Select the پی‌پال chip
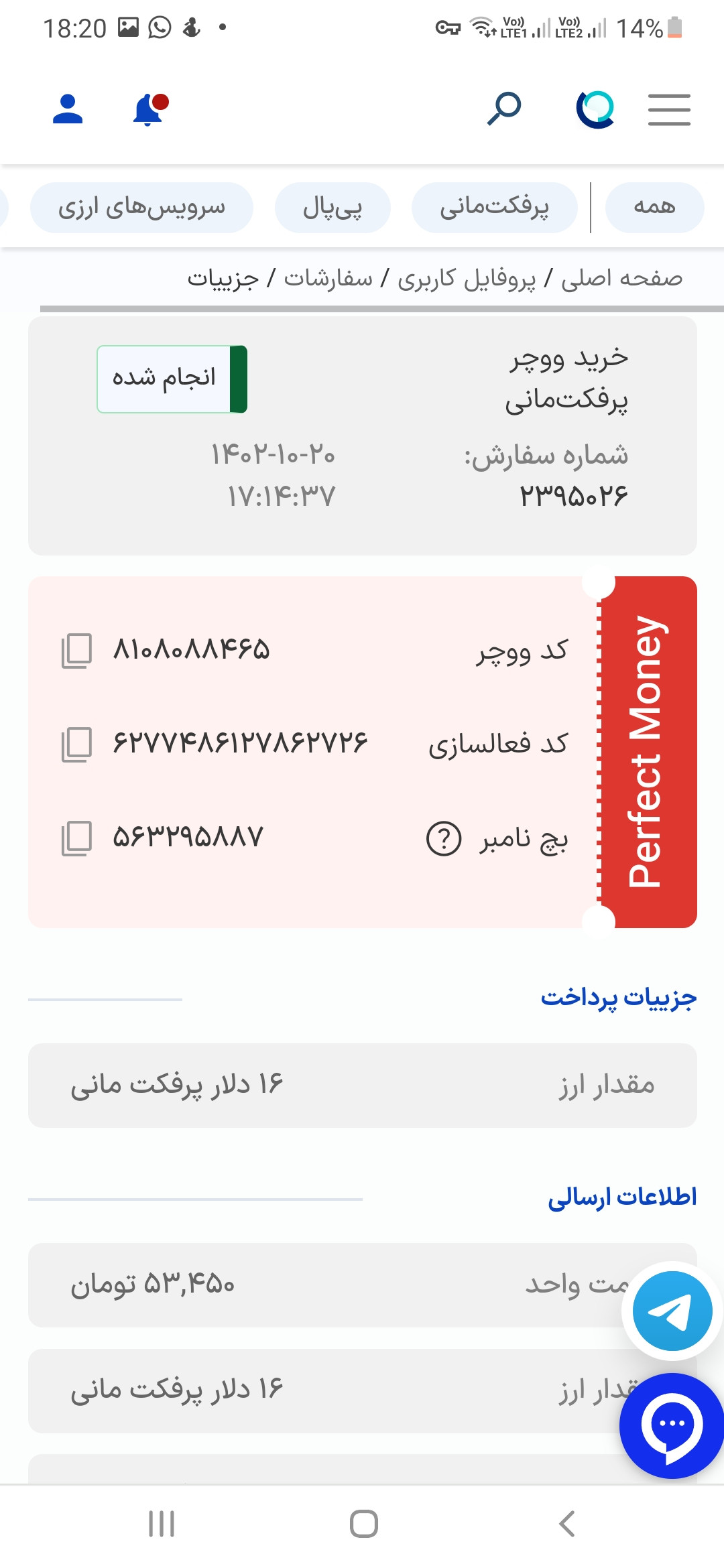The image size is (724, 1568). pyautogui.click(x=333, y=208)
